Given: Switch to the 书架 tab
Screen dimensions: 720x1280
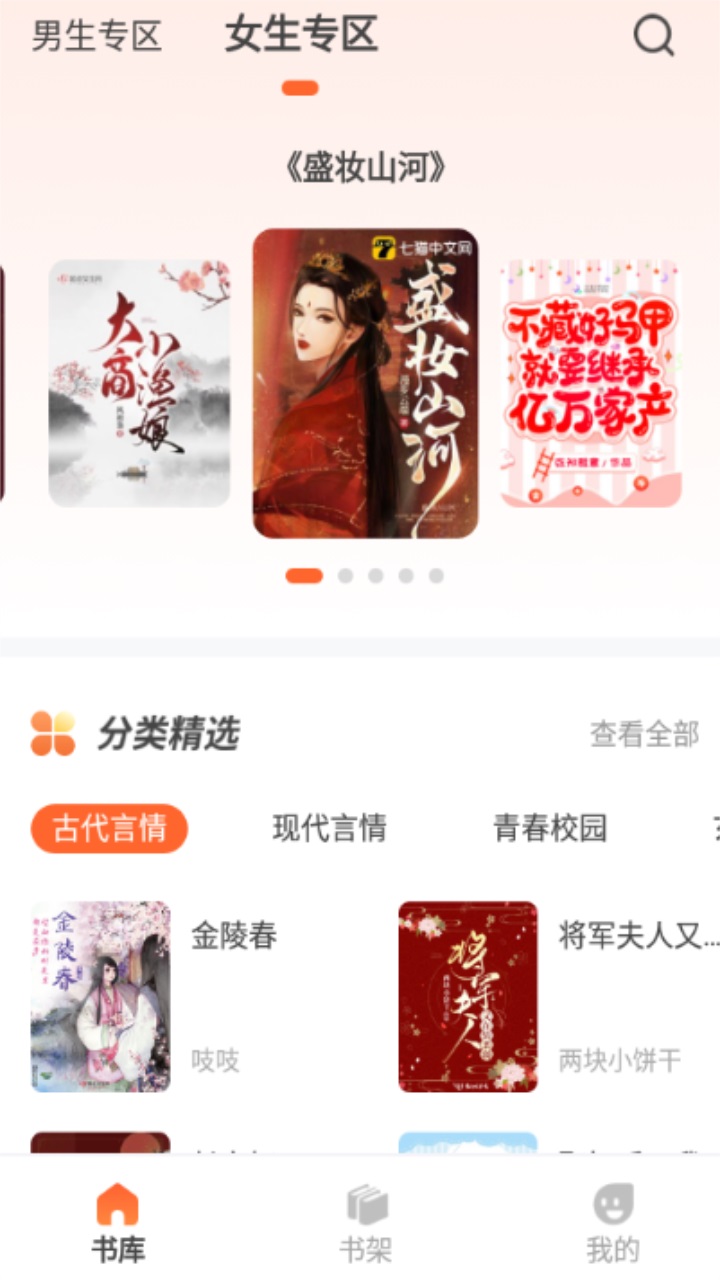Looking at the screenshot, I should [366, 1222].
